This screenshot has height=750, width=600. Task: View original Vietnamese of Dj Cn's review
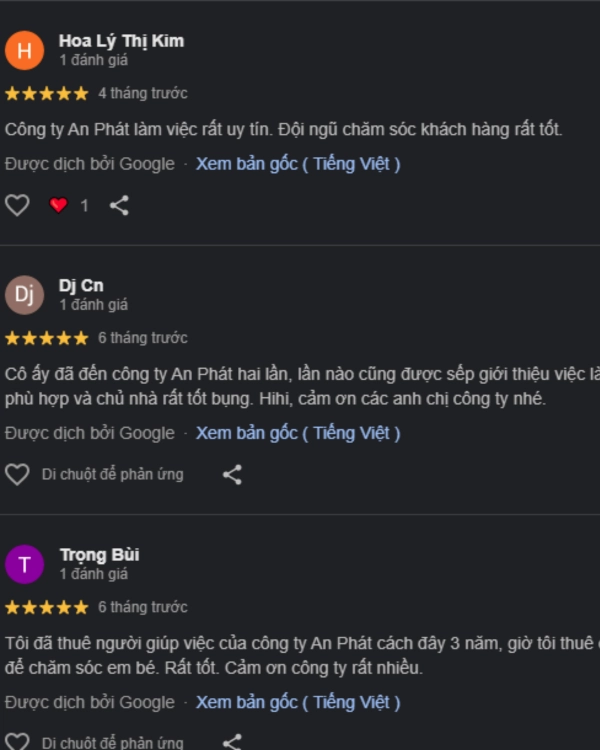297,433
